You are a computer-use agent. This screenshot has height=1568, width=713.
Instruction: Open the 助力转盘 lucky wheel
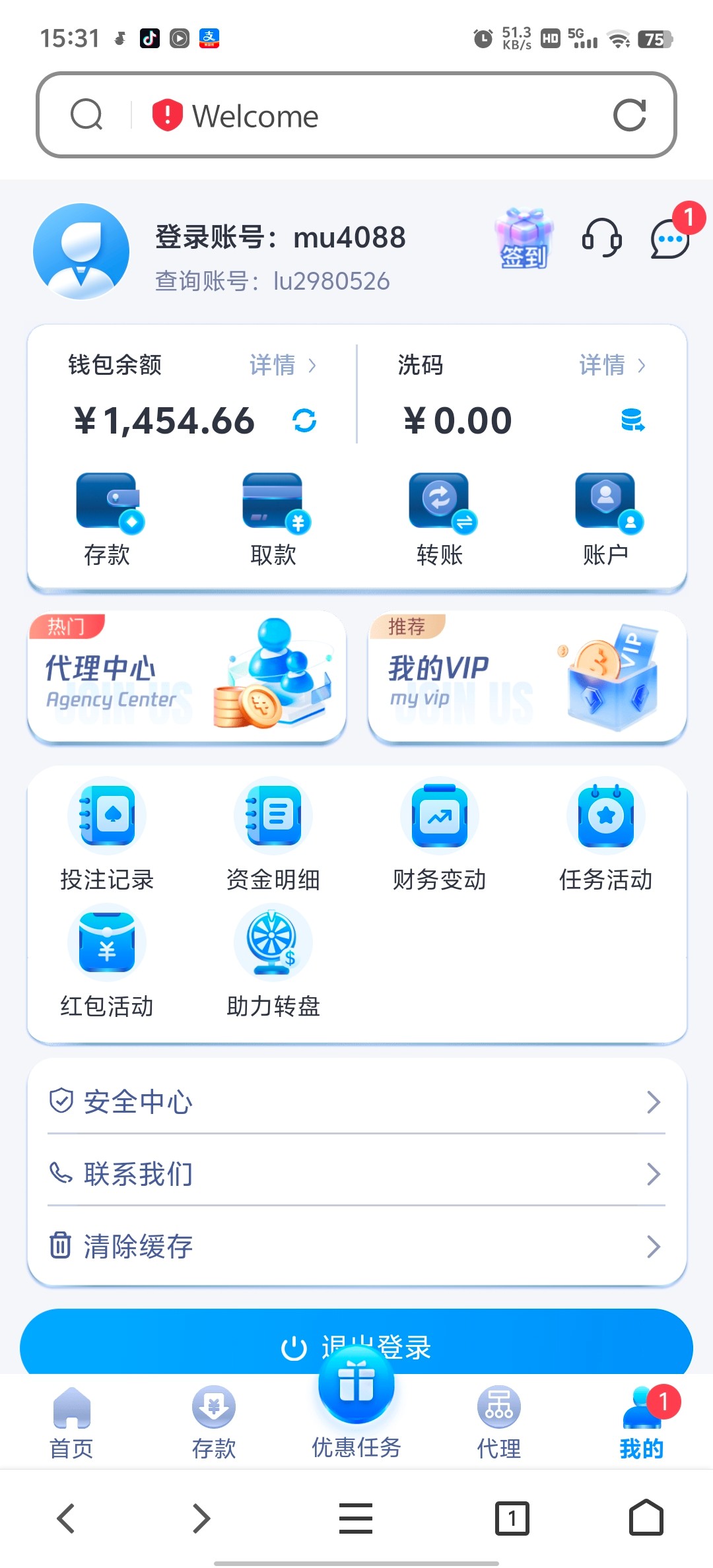272,960
